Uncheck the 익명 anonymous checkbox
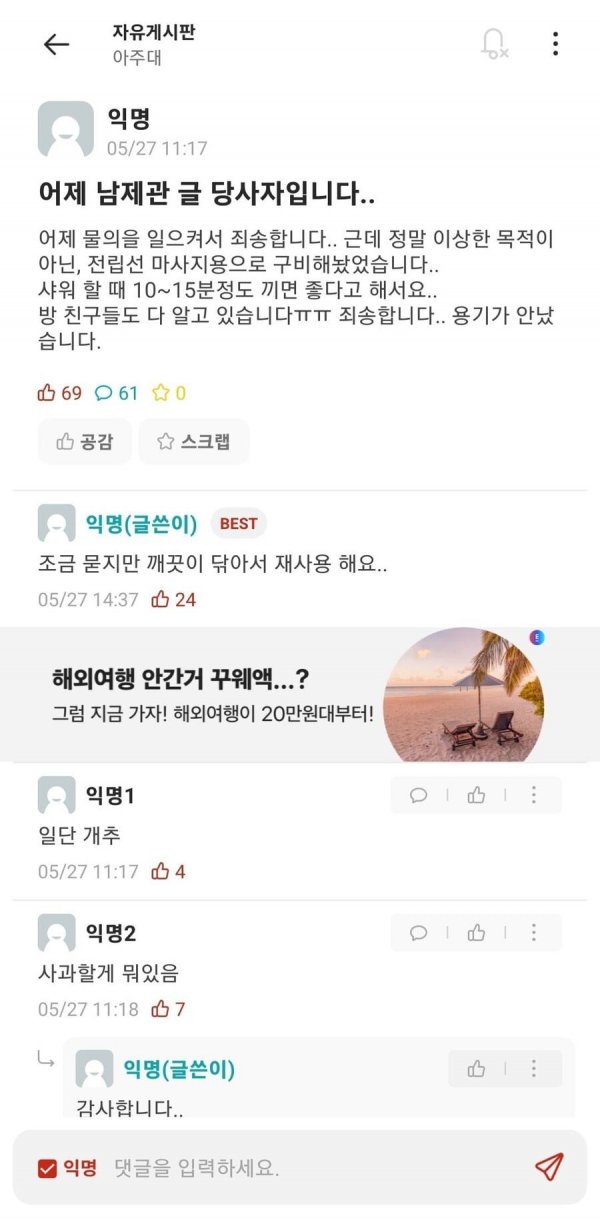This screenshot has height=1218, width=600. coord(47,1168)
